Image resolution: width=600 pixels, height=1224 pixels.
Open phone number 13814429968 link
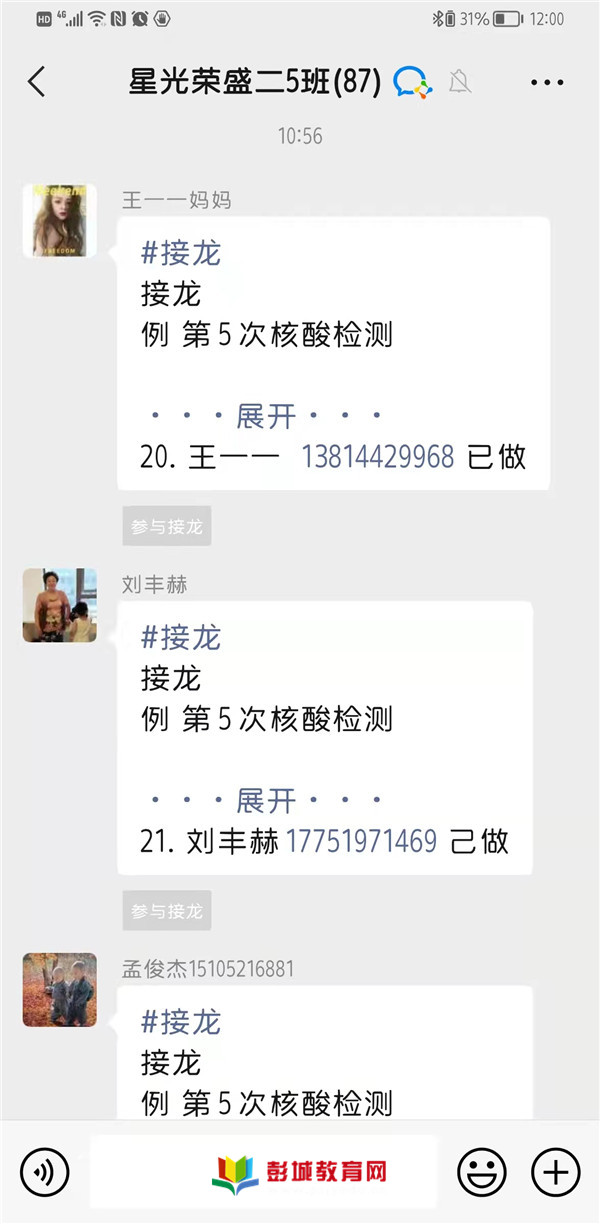pyautogui.click(x=377, y=458)
